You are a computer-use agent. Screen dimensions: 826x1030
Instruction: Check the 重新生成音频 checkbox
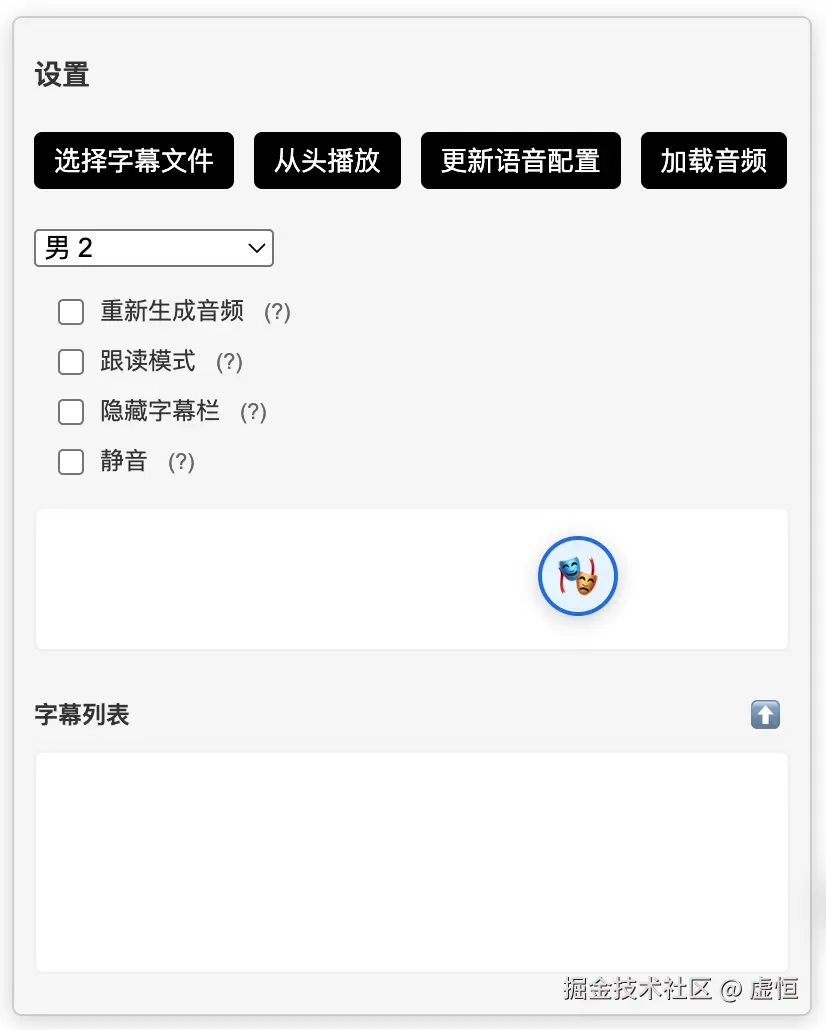71,312
